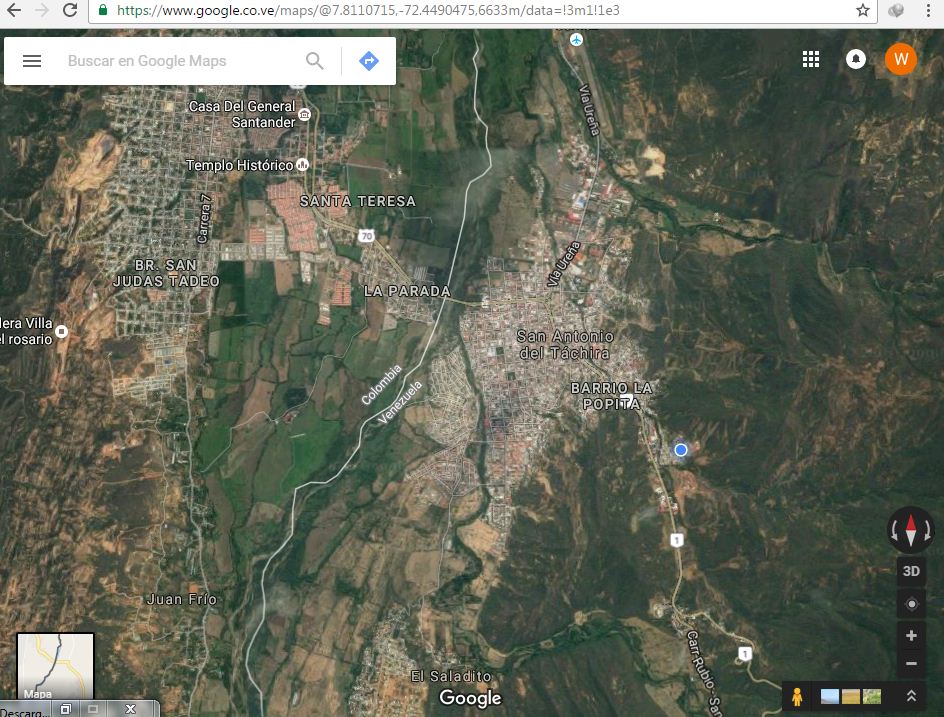Activate the Street View pegman
The height and width of the screenshot is (717, 944).
pyautogui.click(x=797, y=696)
